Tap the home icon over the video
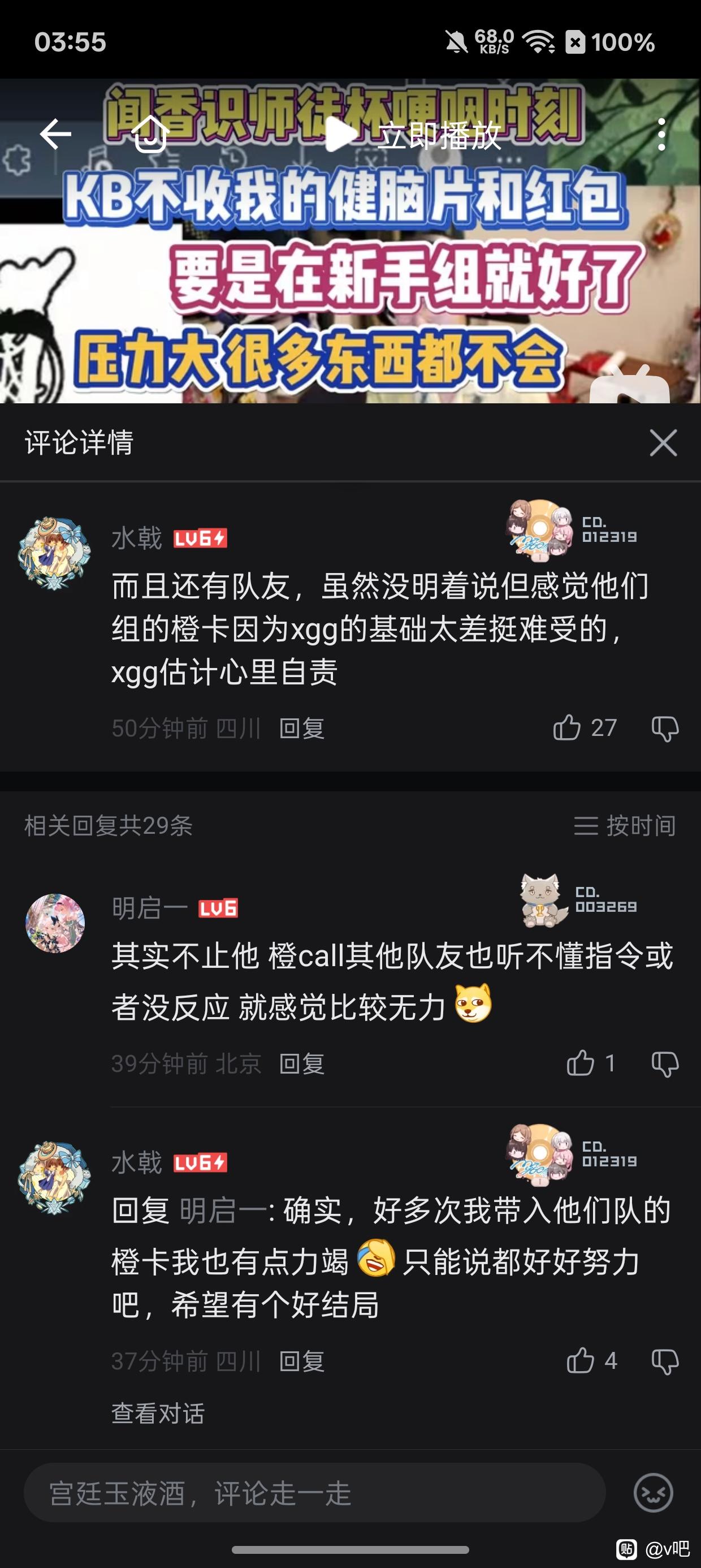This screenshot has width=701, height=1568. (150, 134)
